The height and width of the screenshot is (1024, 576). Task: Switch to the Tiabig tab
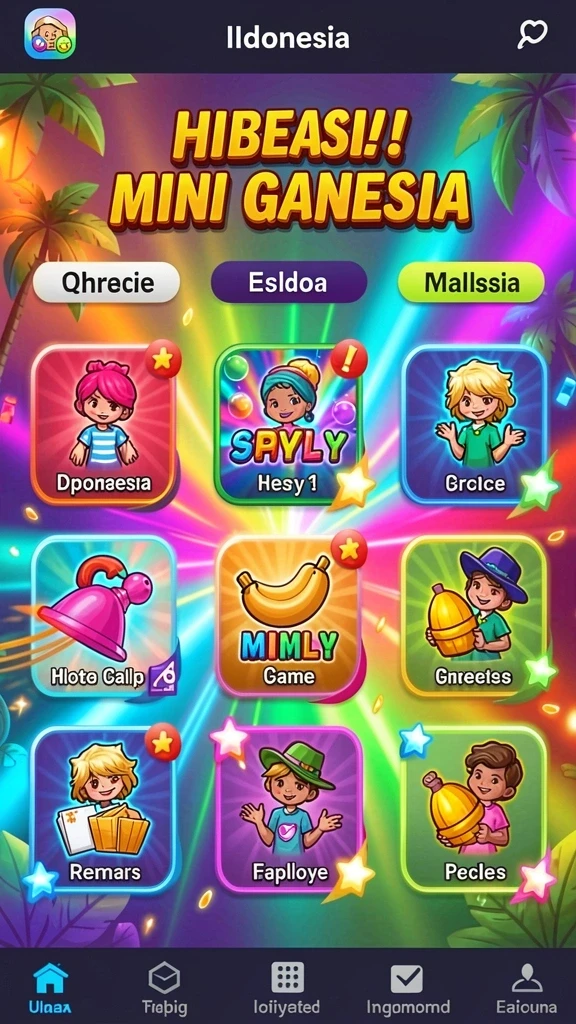(164, 986)
